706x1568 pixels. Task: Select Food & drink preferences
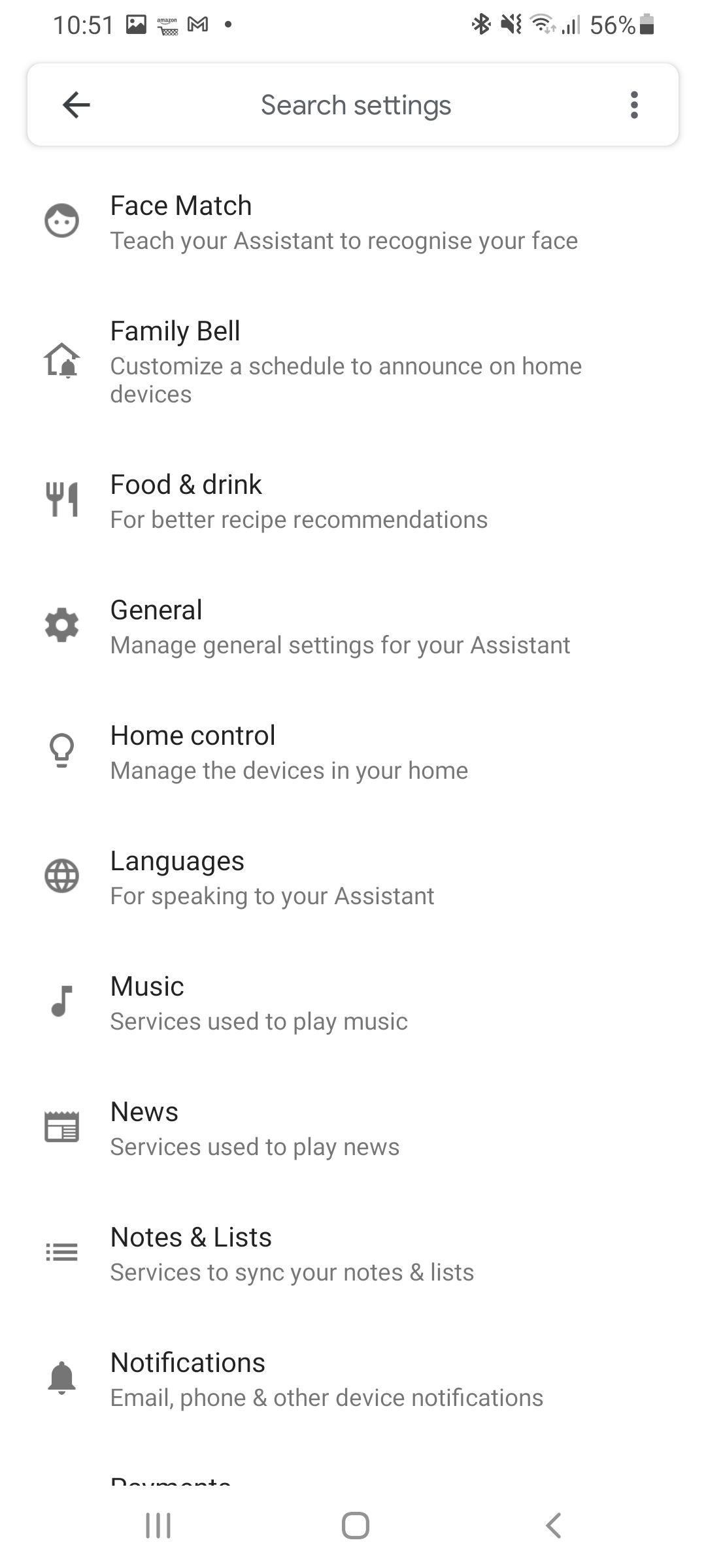click(x=353, y=501)
